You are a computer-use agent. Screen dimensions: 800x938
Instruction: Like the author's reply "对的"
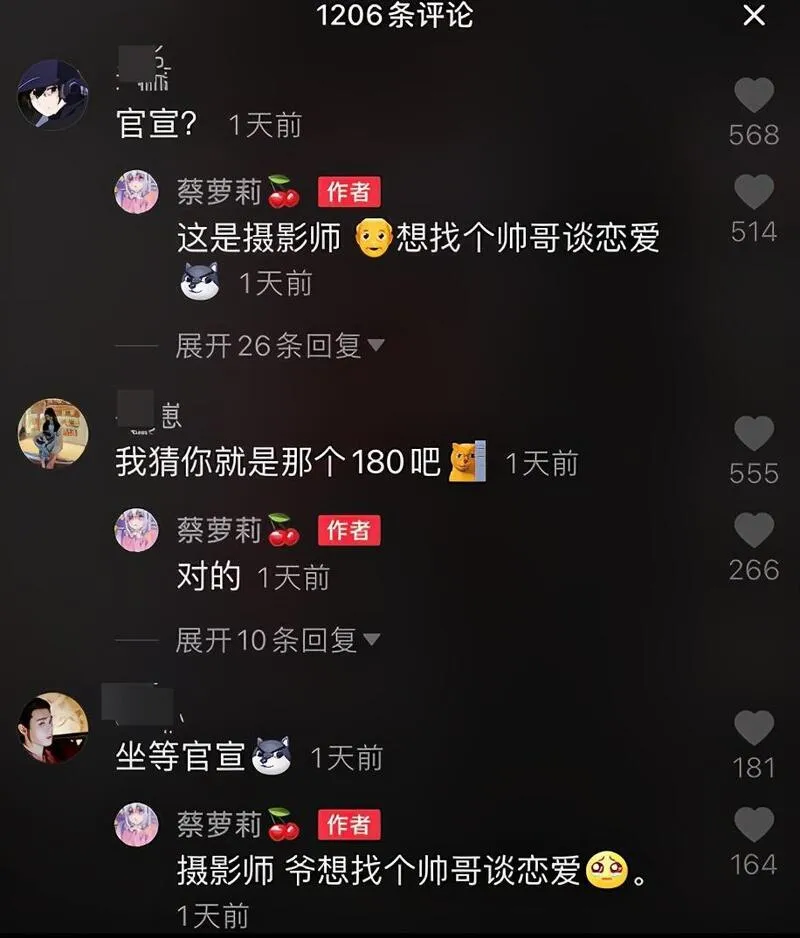click(753, 531)
